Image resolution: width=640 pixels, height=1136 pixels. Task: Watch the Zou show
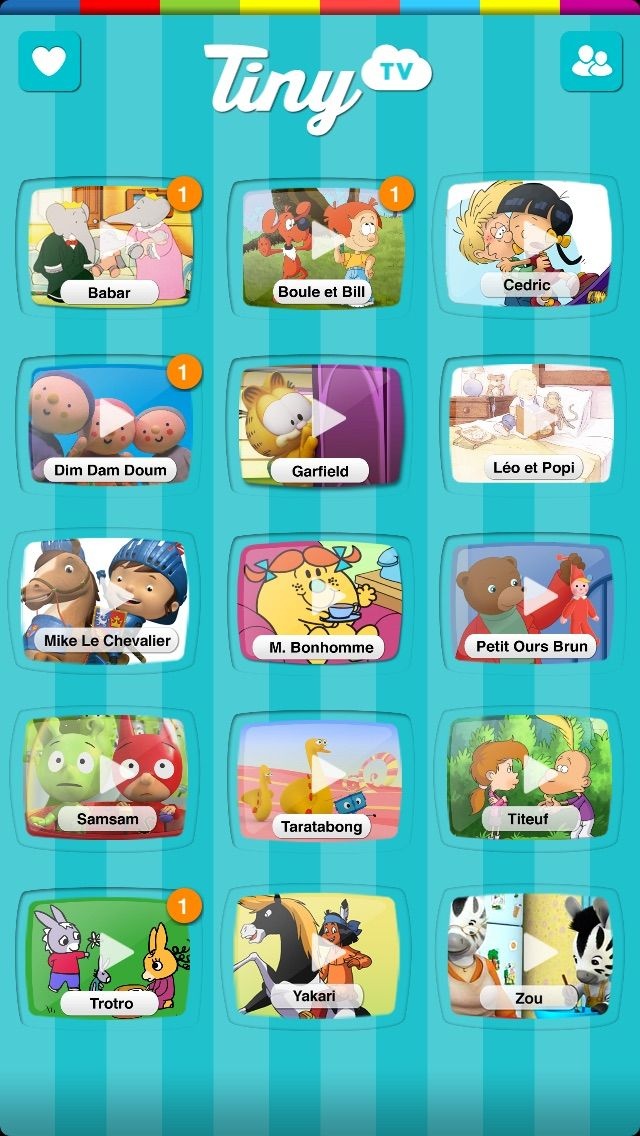pyautogui.click(x=528, y=955)
